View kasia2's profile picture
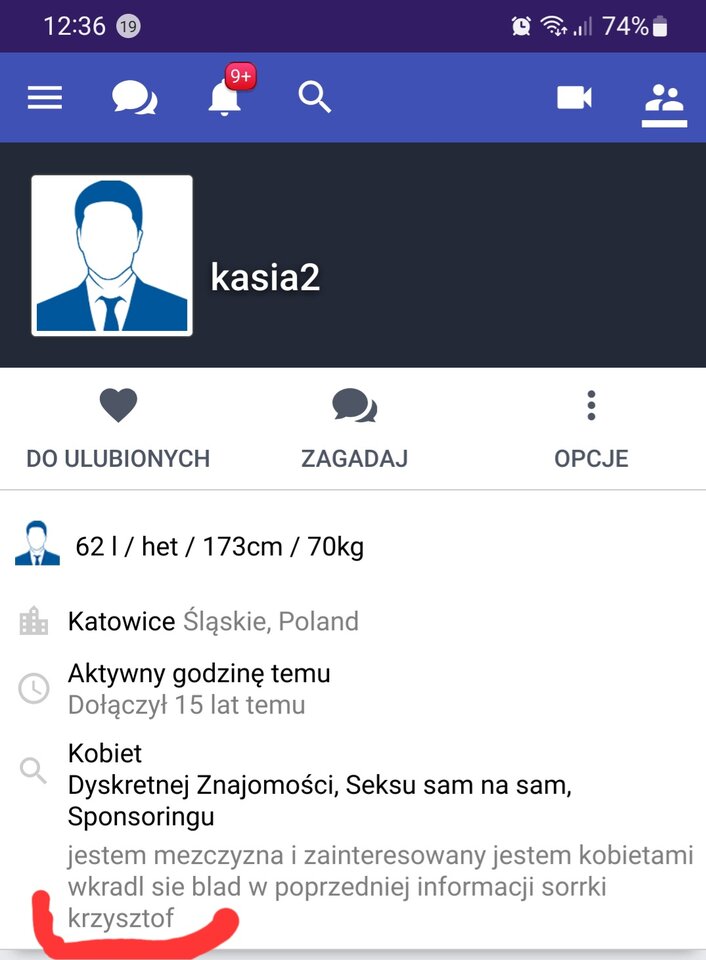 click(x=112, y=256)
